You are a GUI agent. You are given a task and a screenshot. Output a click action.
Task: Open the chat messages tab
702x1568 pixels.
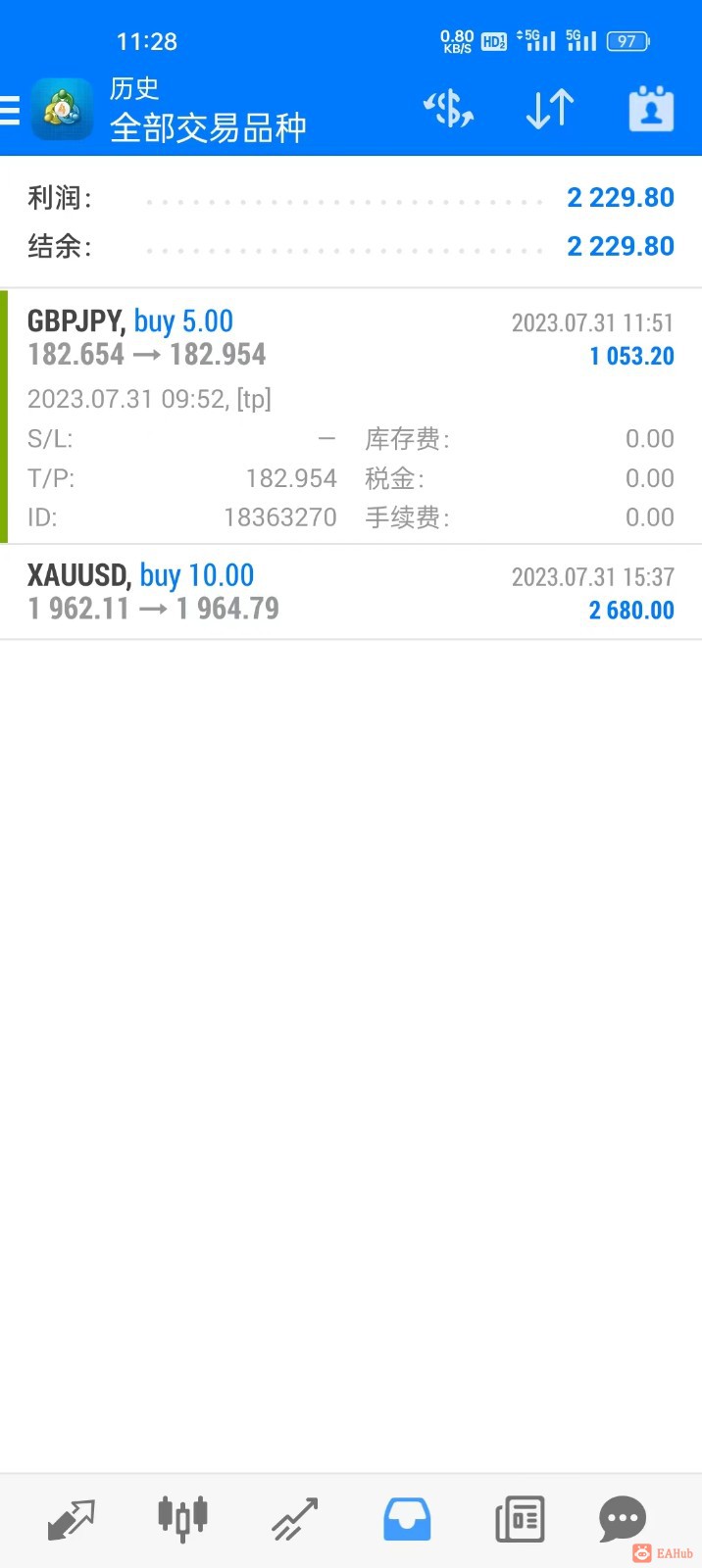click(x=622, y=1519)
